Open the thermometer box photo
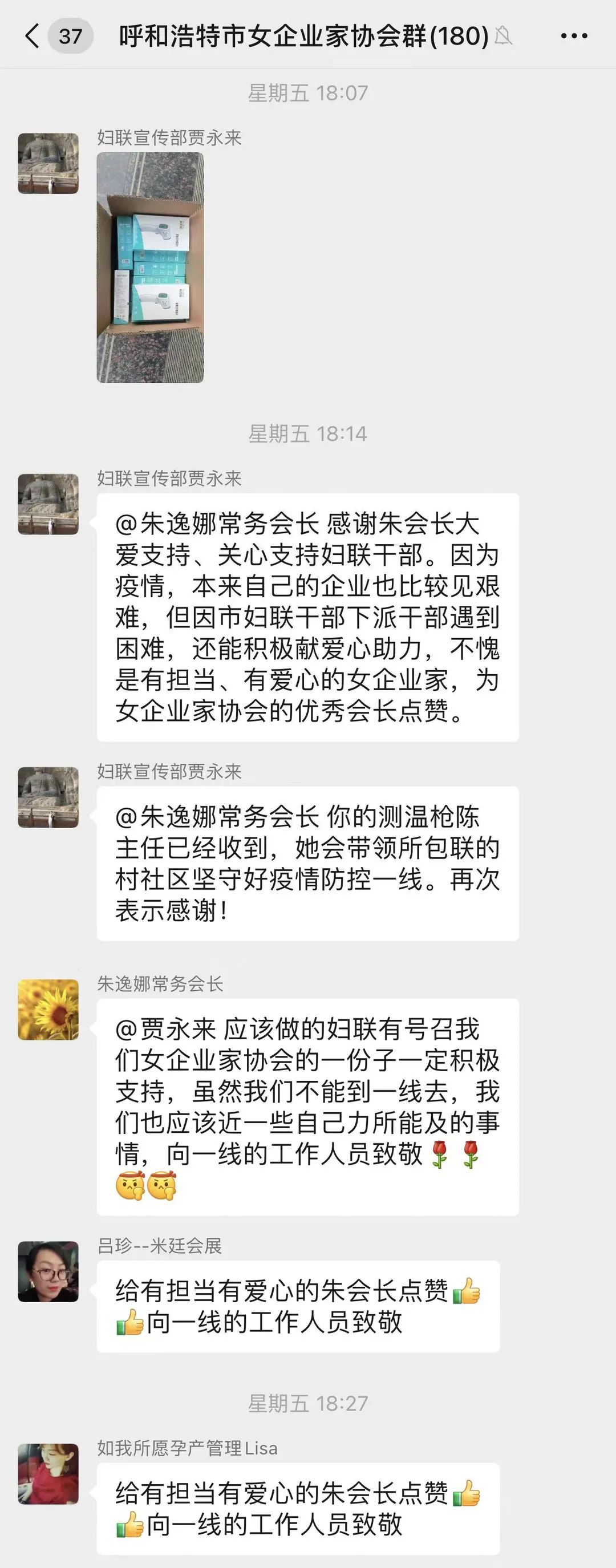Image resolution: width=616 pixels, height=1568 pixels. (150, 267)
